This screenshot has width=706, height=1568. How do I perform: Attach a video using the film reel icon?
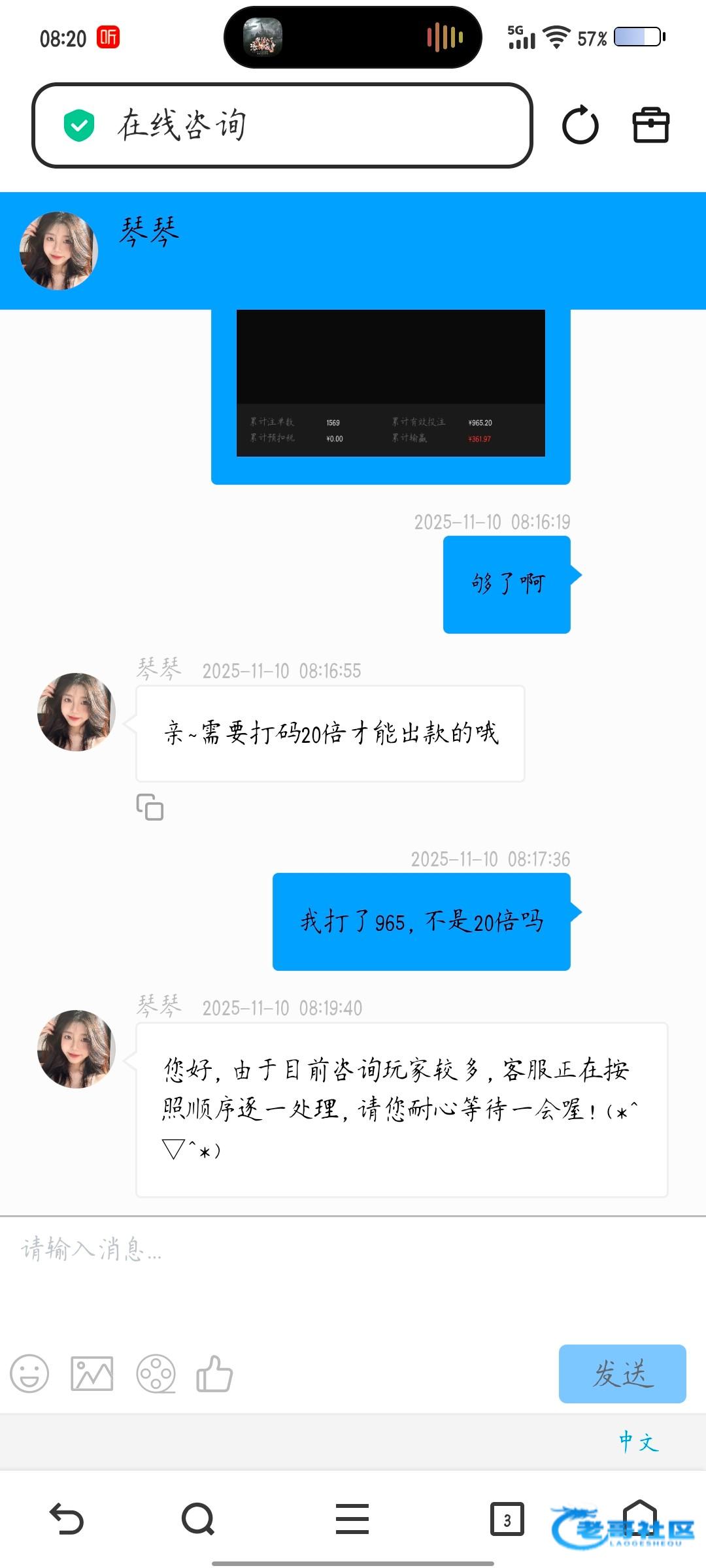pyautogui.click(x=156, y=1373)
